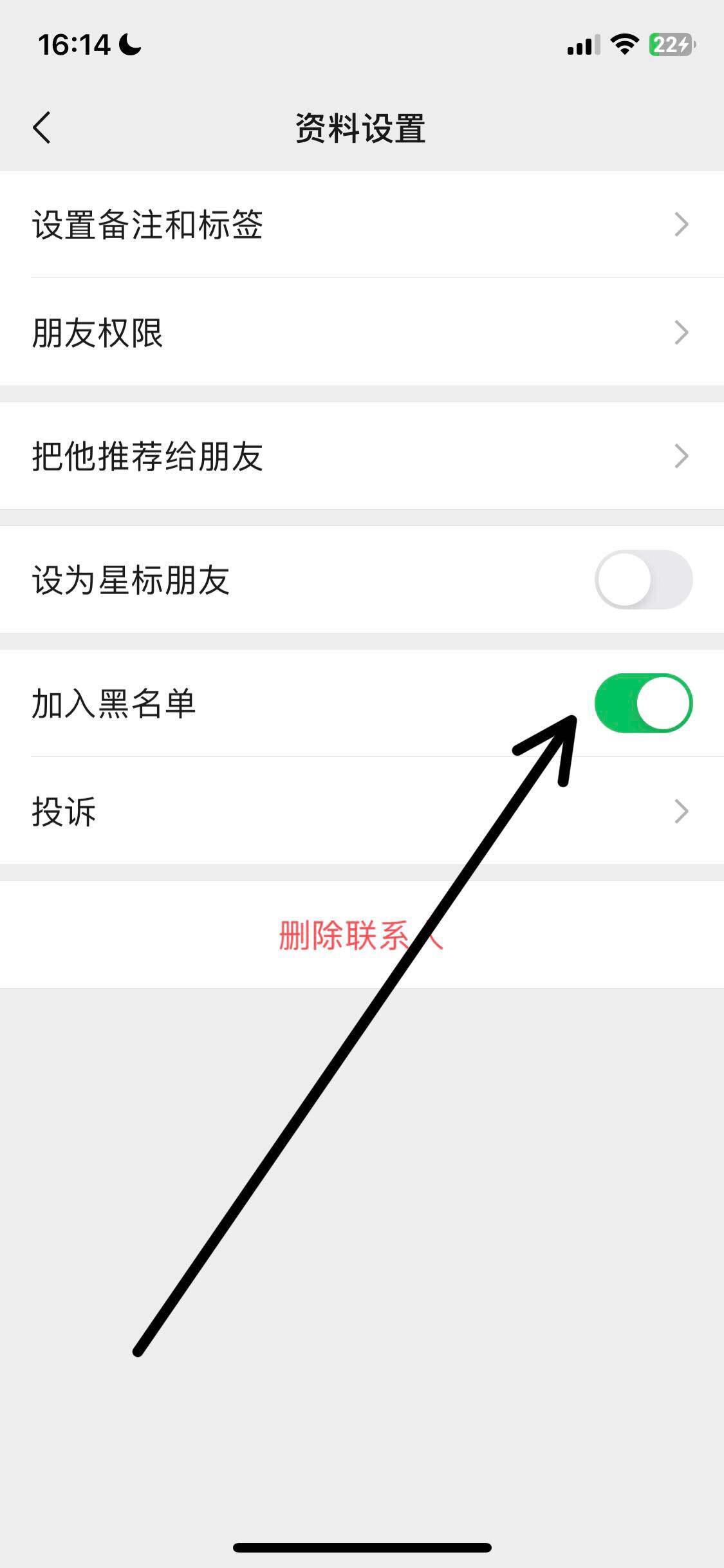Open 把他推荐给朋友 option
724x1568 pixels.
pyautogui.click(x=360, y=456)
